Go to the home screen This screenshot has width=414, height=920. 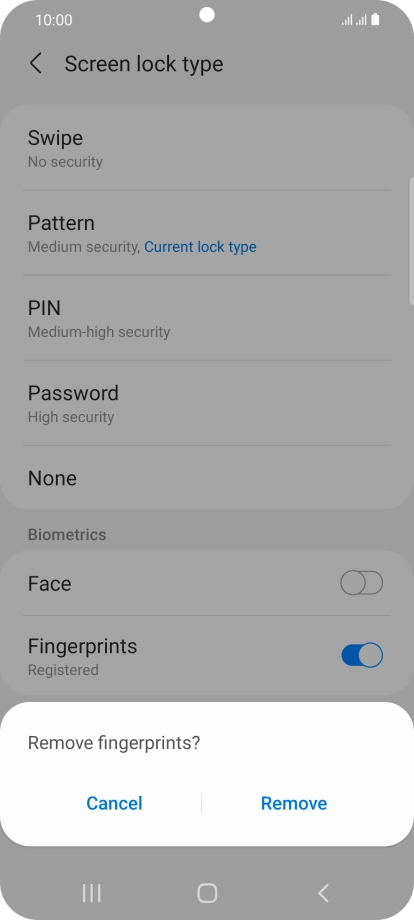coord(207,893)
